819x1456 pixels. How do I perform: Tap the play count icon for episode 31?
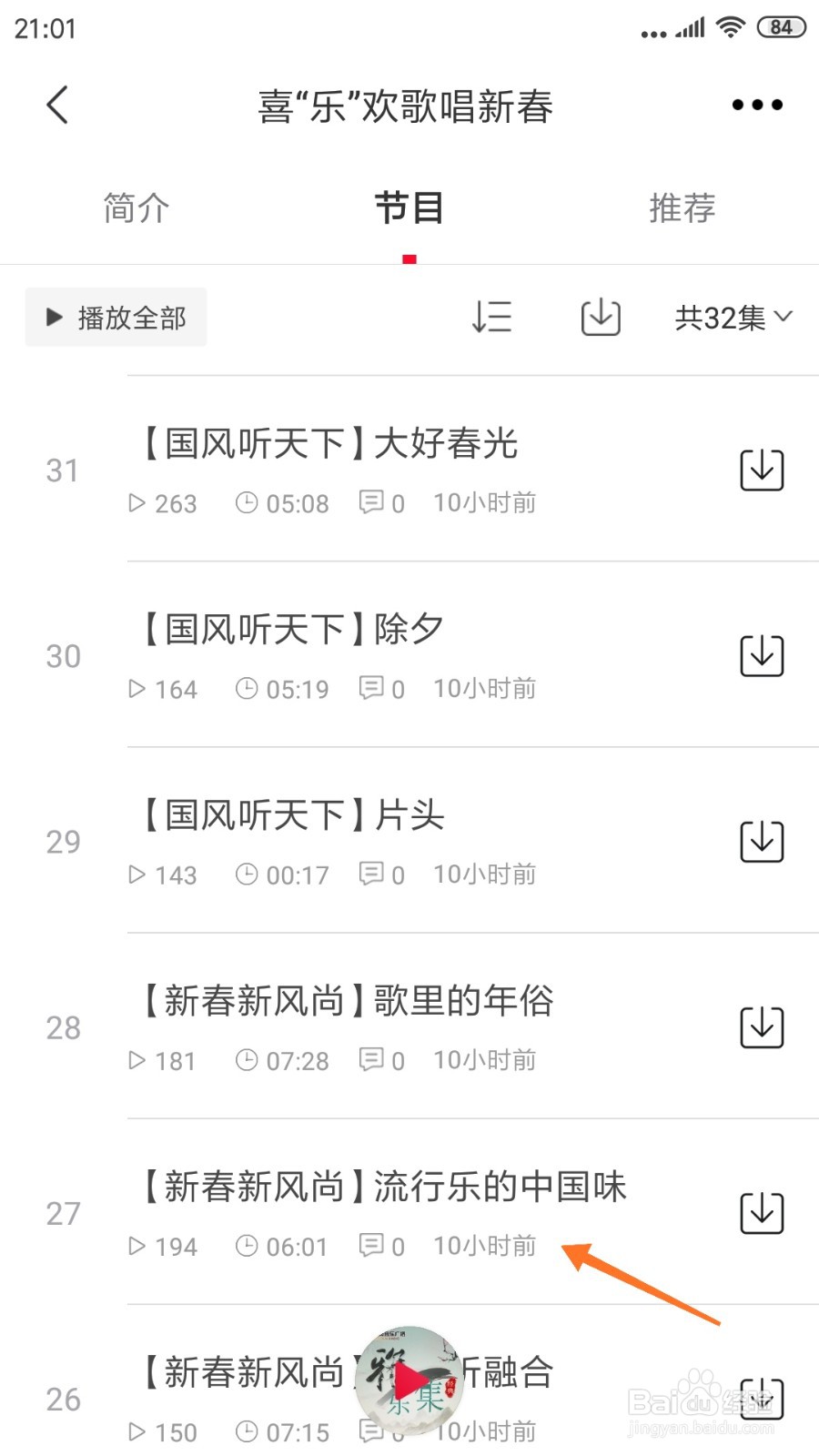tap(137, 503)
